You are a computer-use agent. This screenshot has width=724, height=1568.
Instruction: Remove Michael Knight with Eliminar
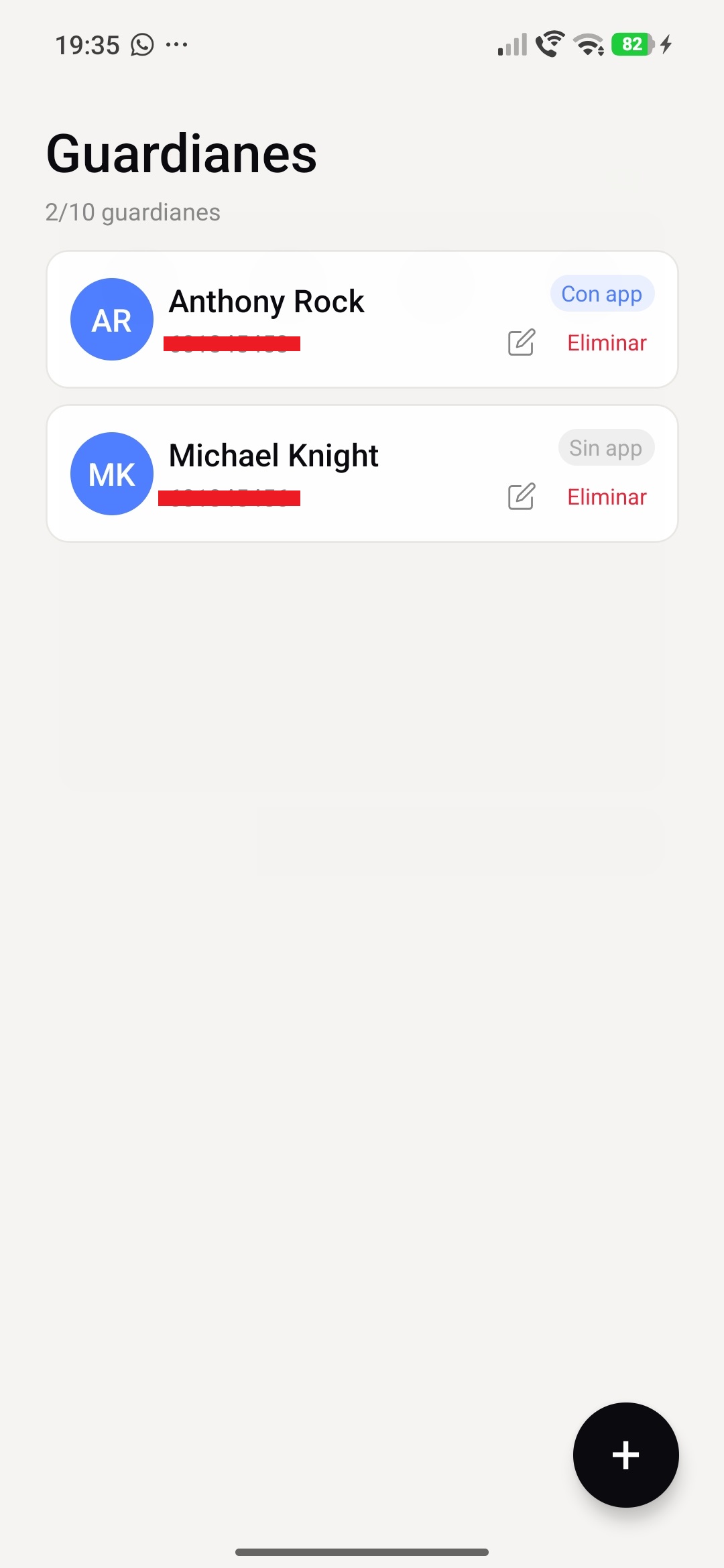point(607,497)
